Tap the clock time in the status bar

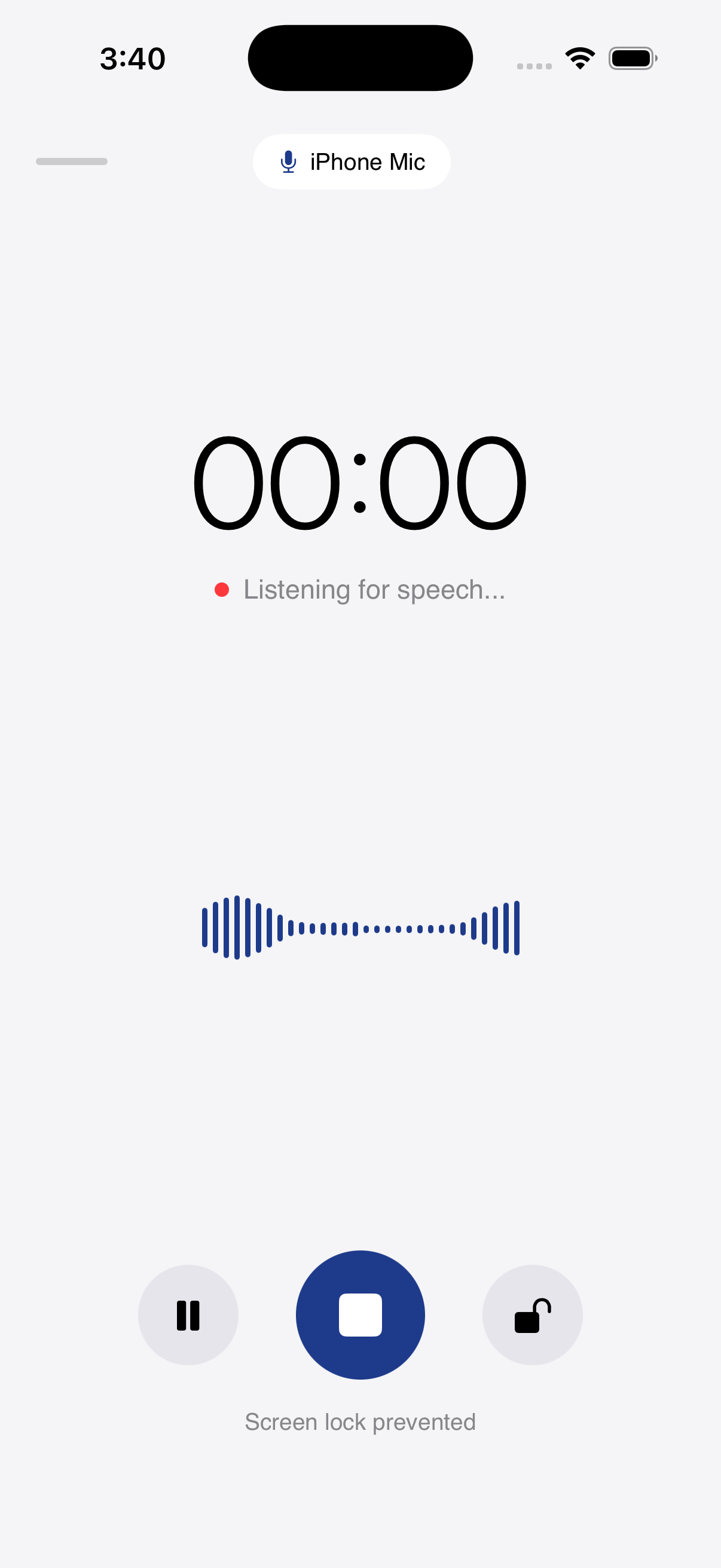pyautogui.click(x=132, y=58)
